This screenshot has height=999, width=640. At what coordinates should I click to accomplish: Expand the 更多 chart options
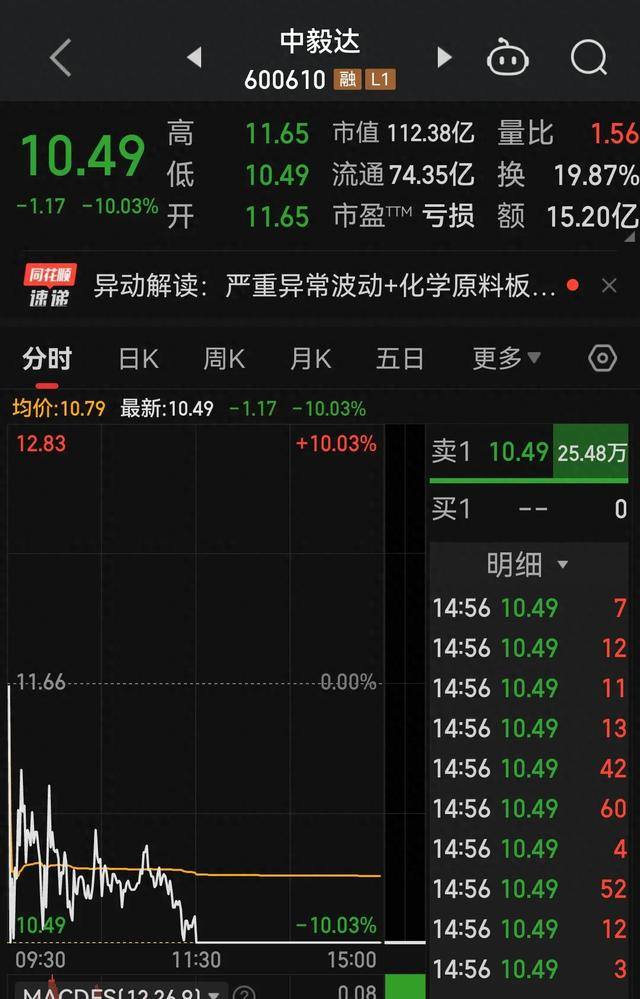507,359
